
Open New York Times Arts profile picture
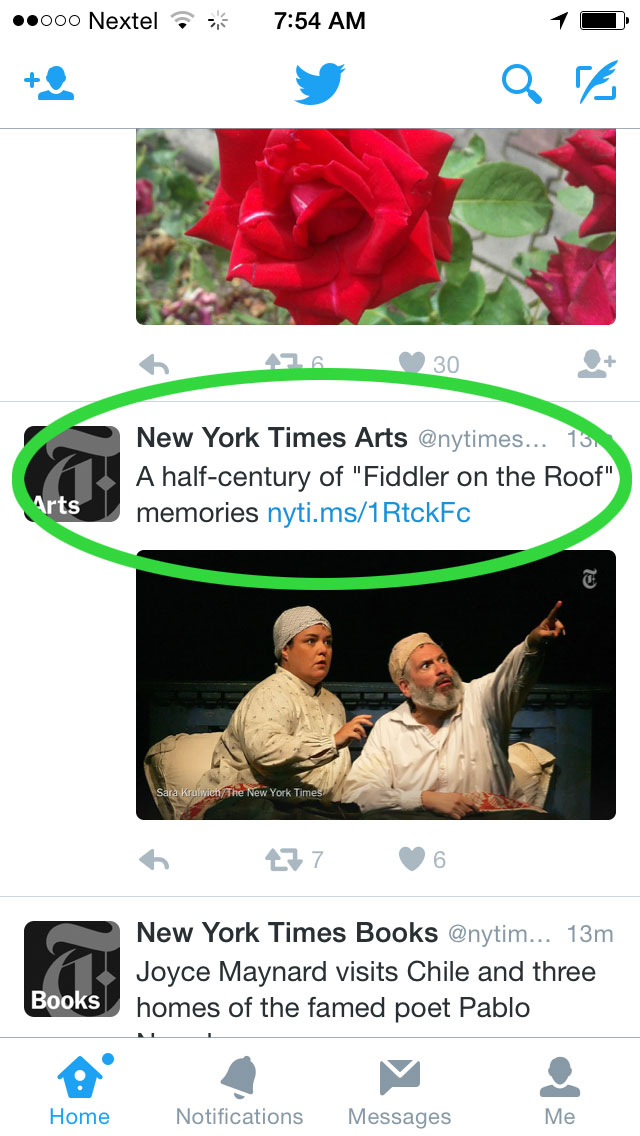point(72,474)
